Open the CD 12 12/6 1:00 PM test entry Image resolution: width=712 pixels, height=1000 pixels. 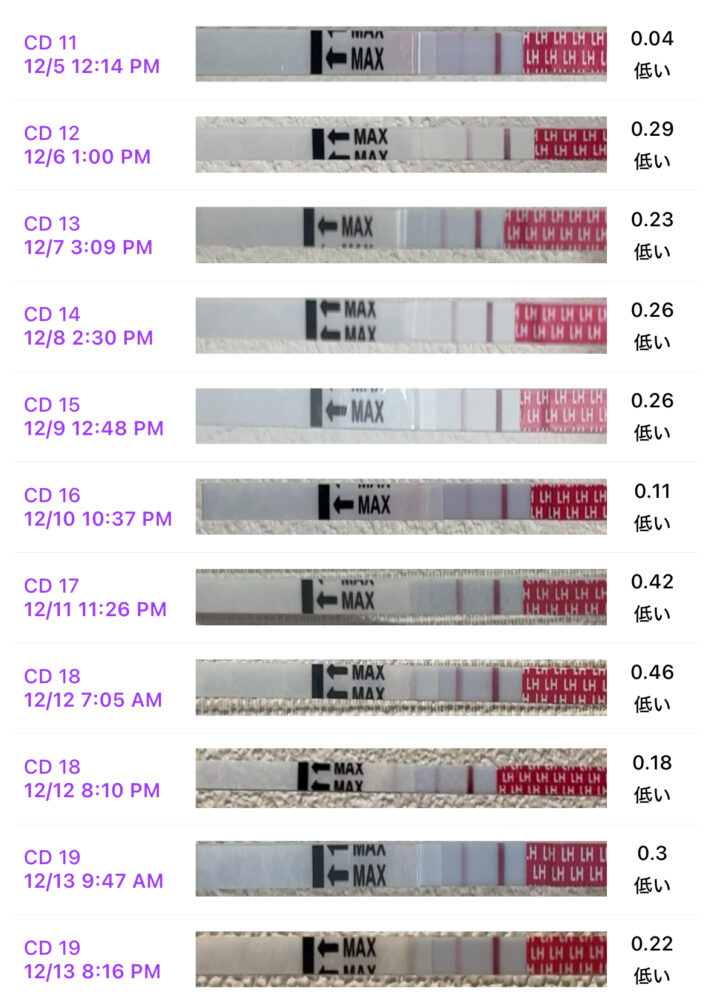[x=88, y=145]
